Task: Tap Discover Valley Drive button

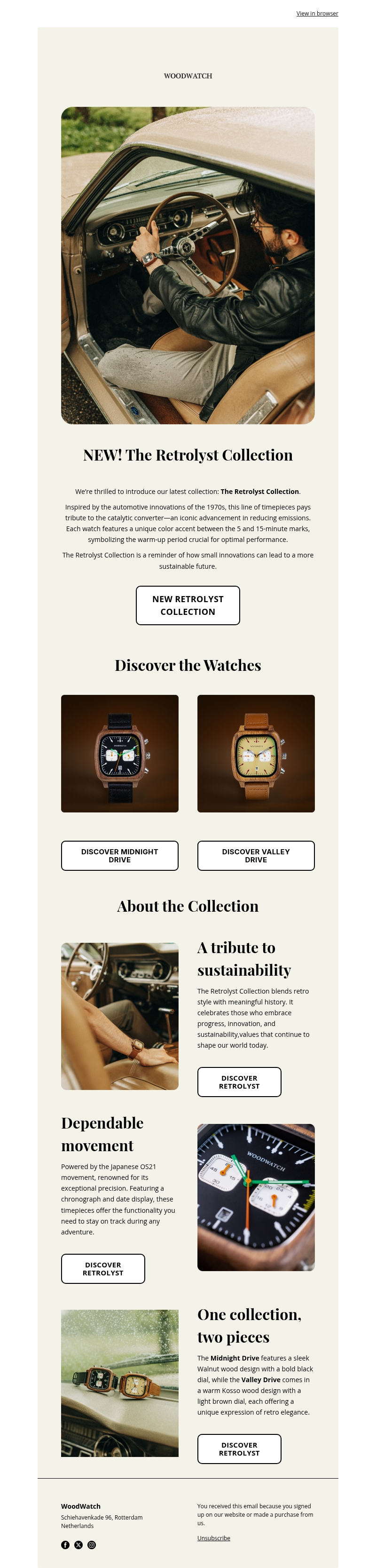Action: (x=256, y=855)
